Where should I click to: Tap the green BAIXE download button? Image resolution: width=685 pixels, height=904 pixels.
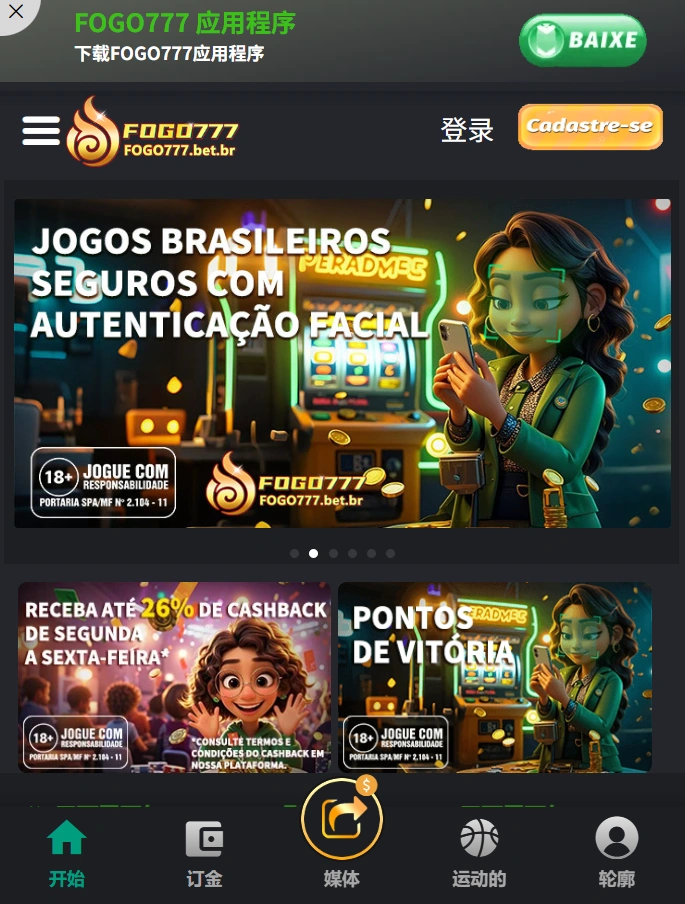coord(582,40)
